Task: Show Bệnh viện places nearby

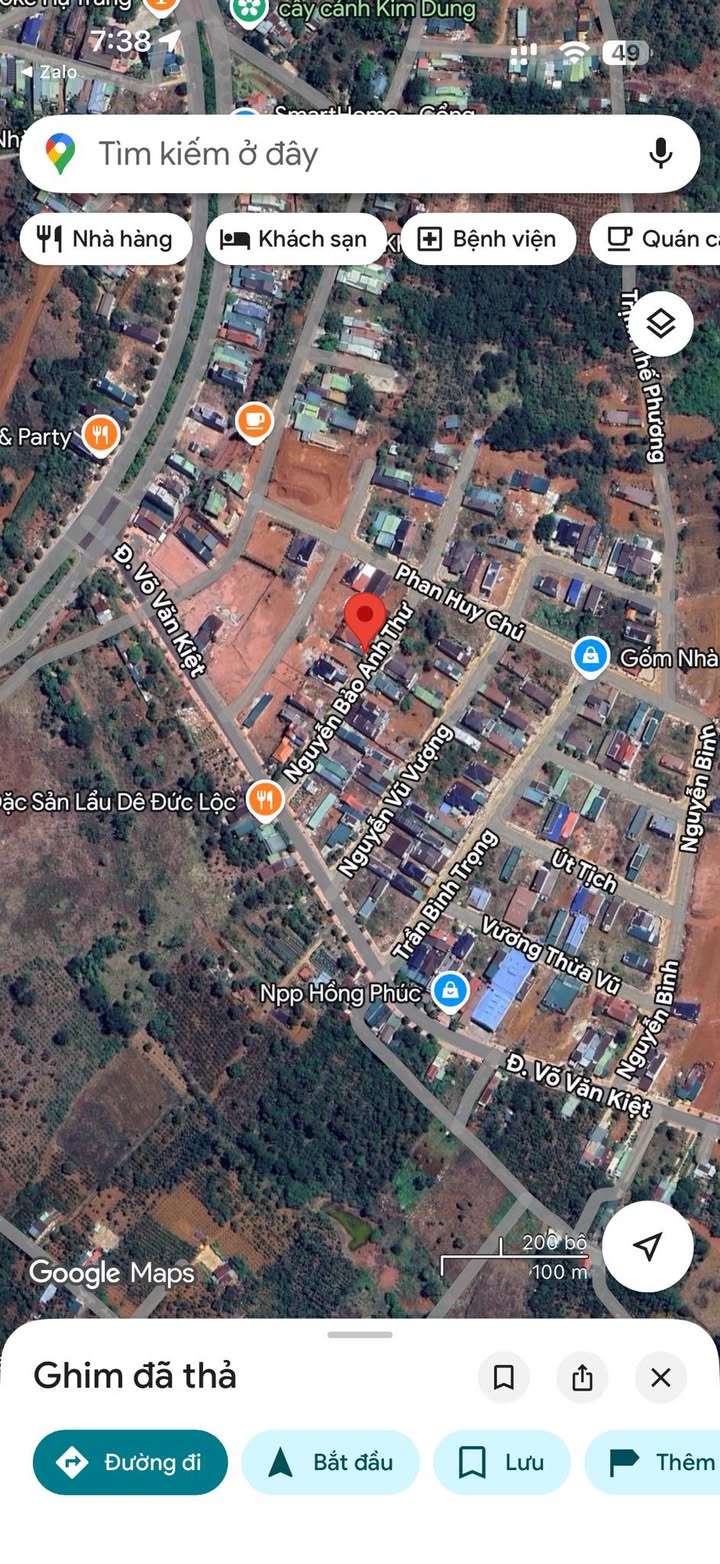Action: click(487, 239)
